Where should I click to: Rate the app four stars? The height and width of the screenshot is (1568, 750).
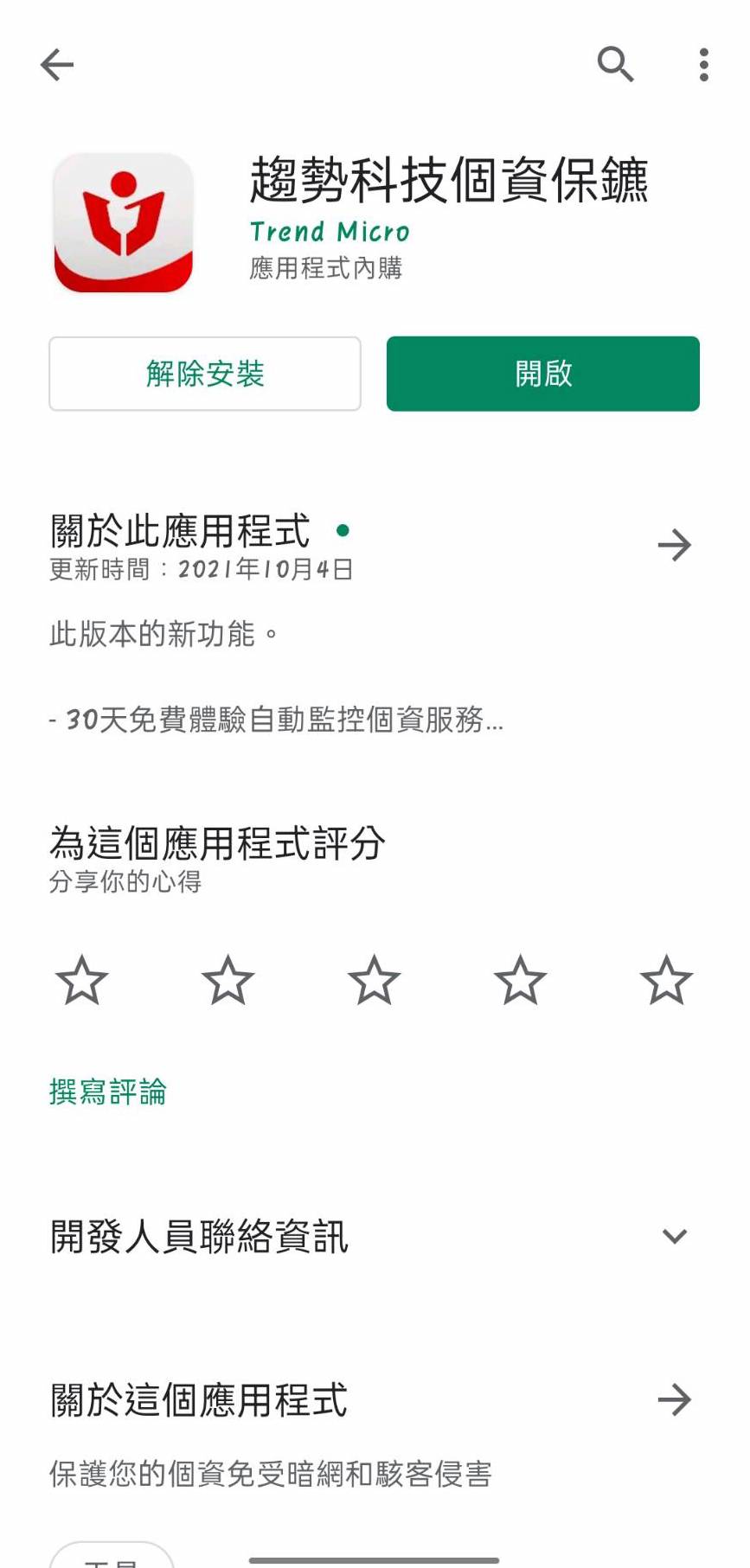coord(520,981)
